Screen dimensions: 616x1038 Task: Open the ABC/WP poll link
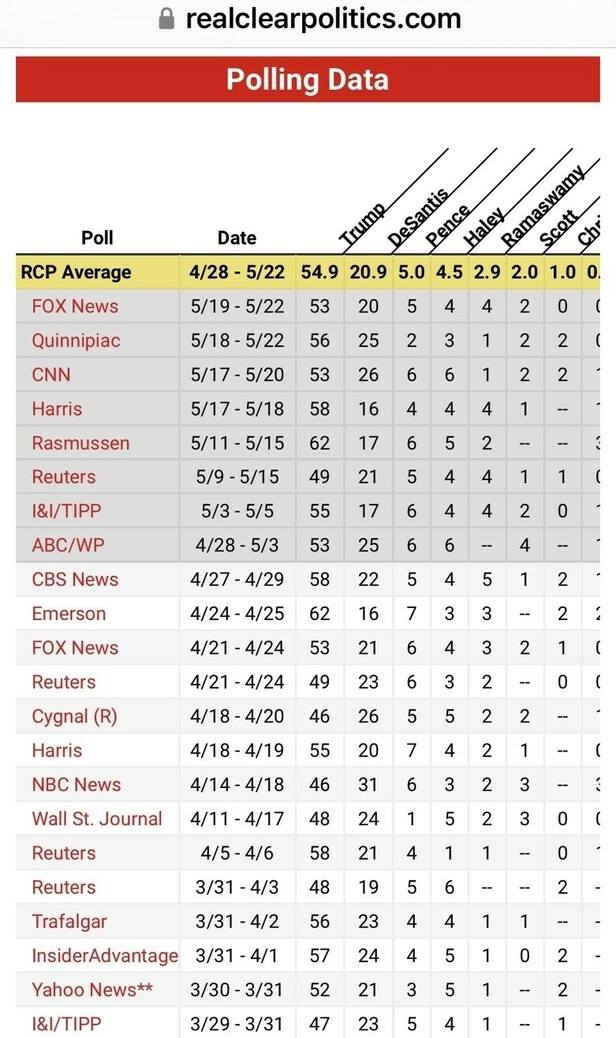(x=68, y=545)
